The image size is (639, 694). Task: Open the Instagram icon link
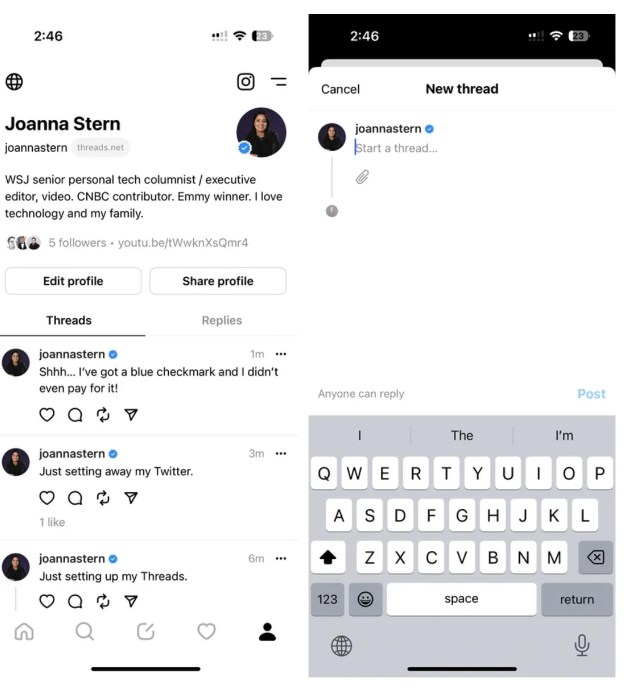coord(245,82)
